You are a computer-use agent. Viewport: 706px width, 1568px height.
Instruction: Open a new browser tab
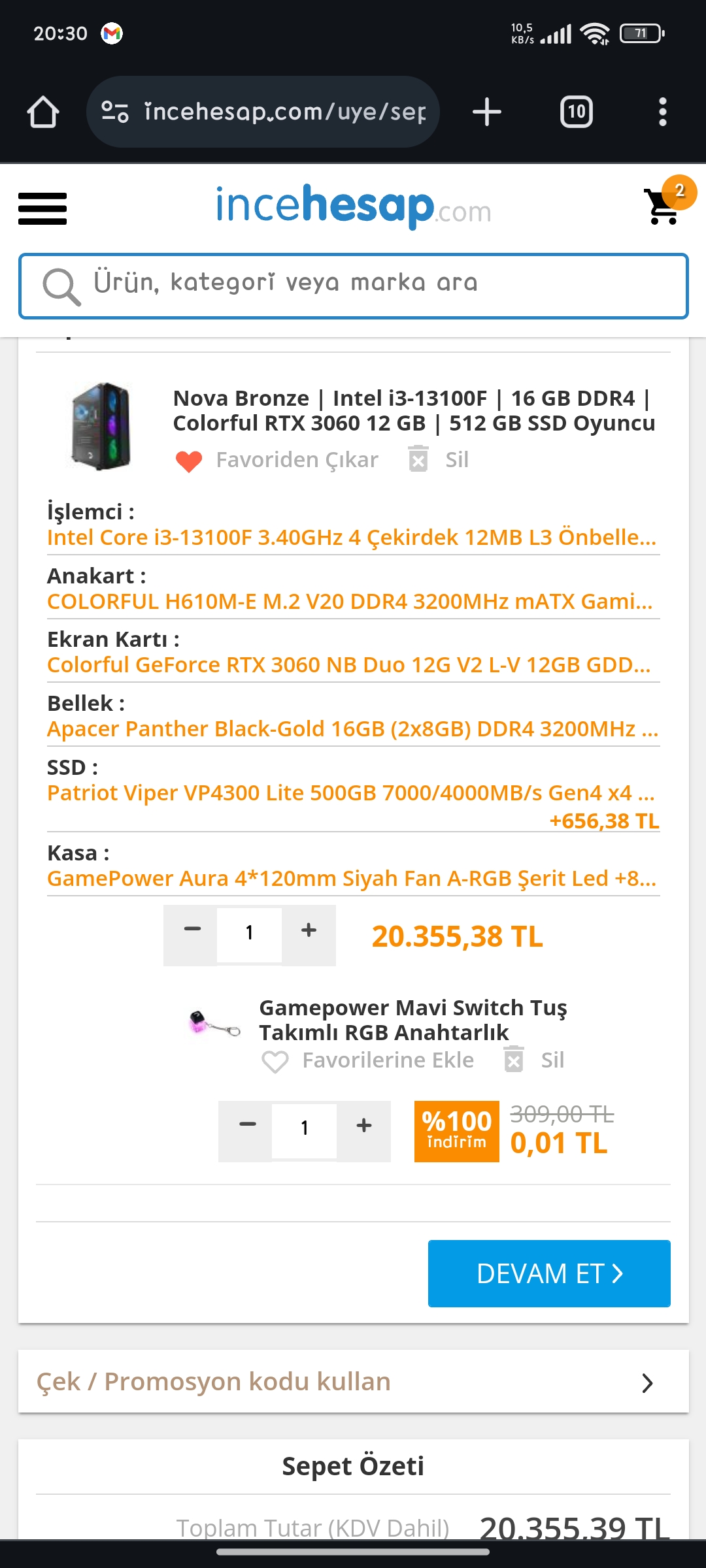coord(486,112)
